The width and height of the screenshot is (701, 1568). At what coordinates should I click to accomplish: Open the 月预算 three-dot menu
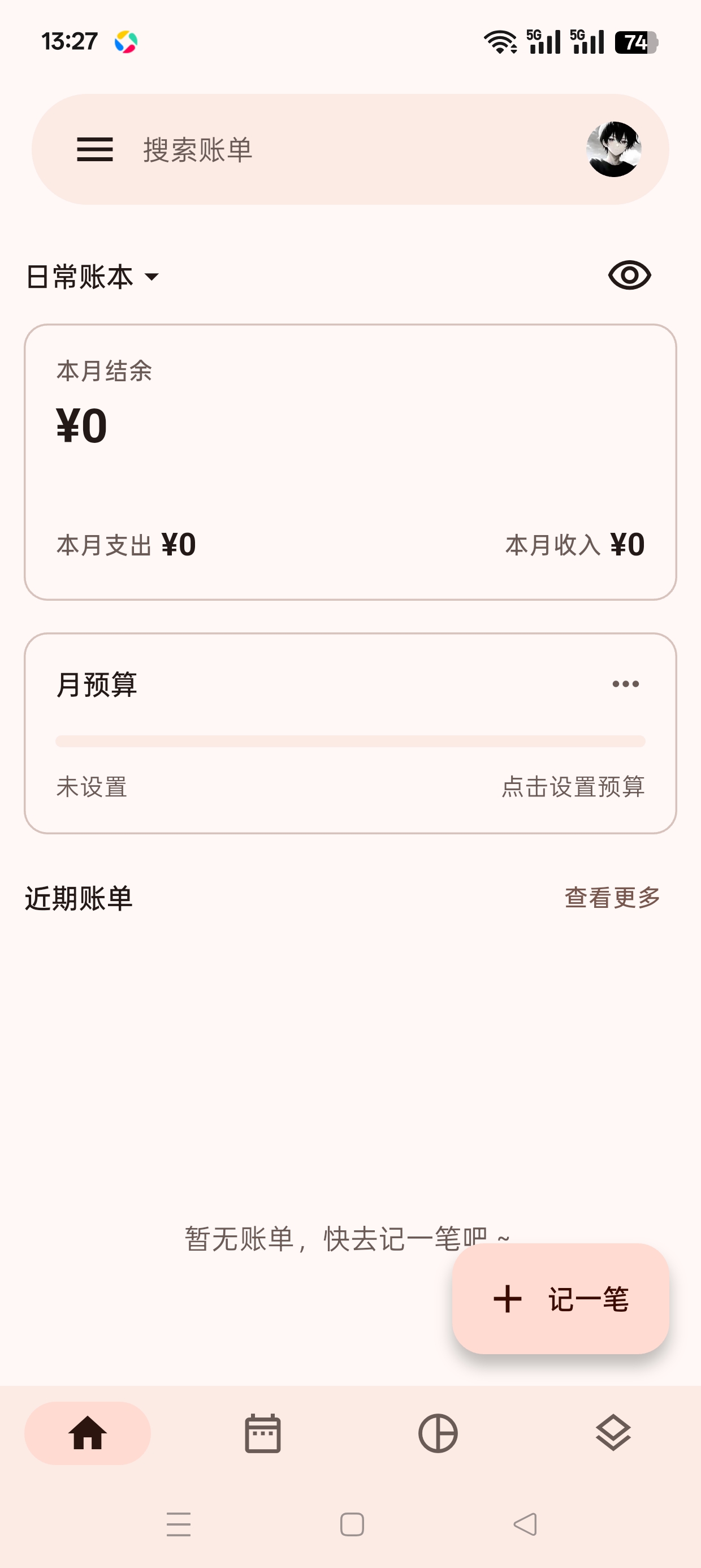pyautogui.click(x=626, y=684)
